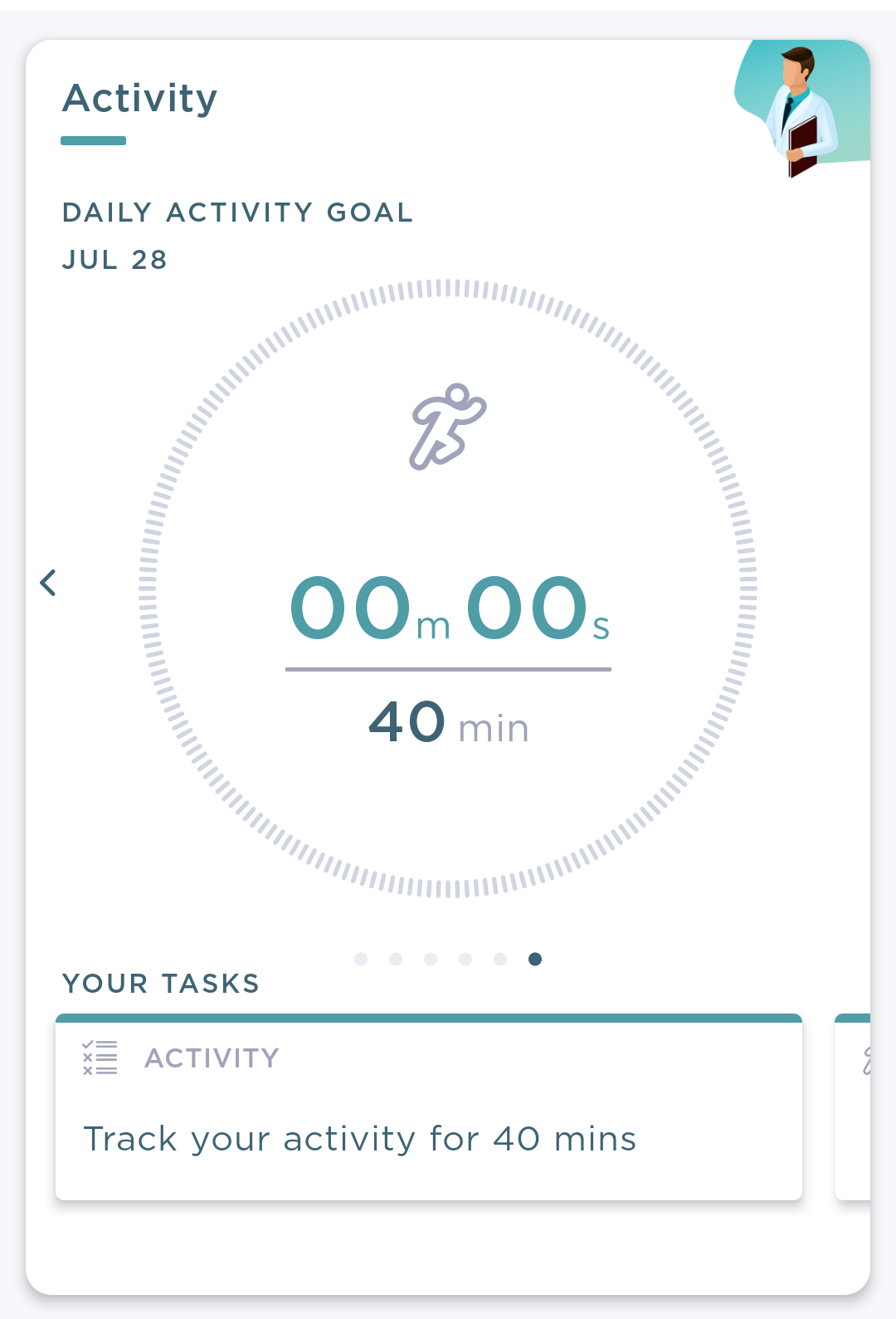Select the first page indicator dot
896x1319 pixels.
tap(361, 959)
